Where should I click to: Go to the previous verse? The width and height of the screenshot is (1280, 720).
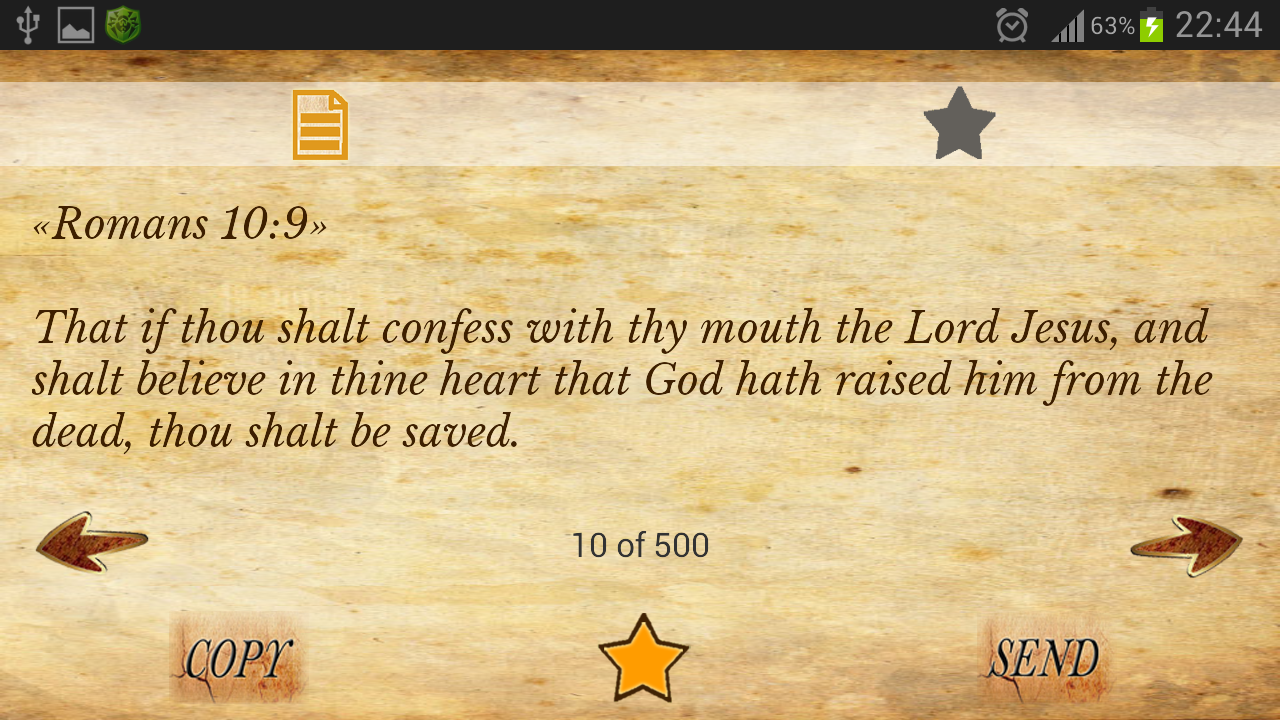pos(92,543)
